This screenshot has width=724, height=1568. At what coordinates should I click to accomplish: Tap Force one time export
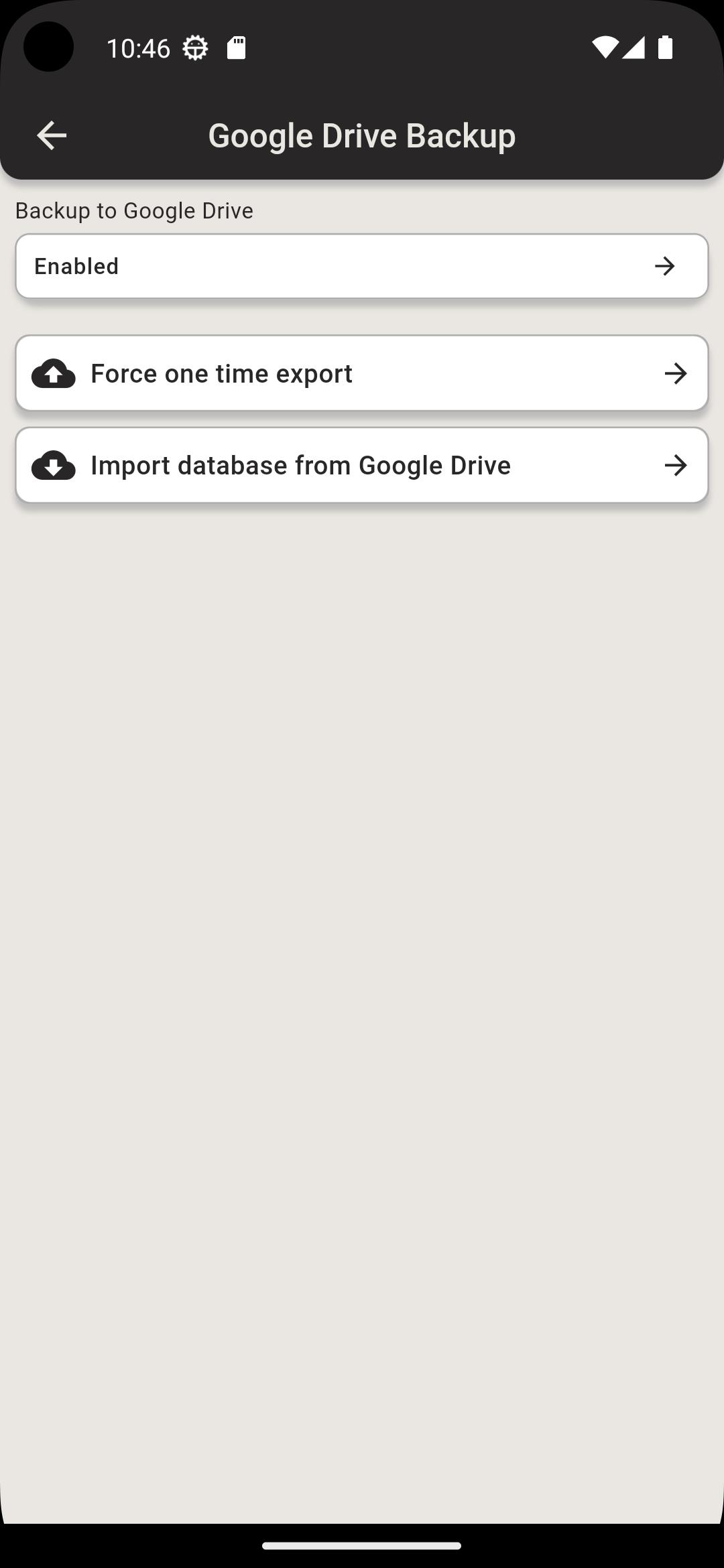(362, 373)
